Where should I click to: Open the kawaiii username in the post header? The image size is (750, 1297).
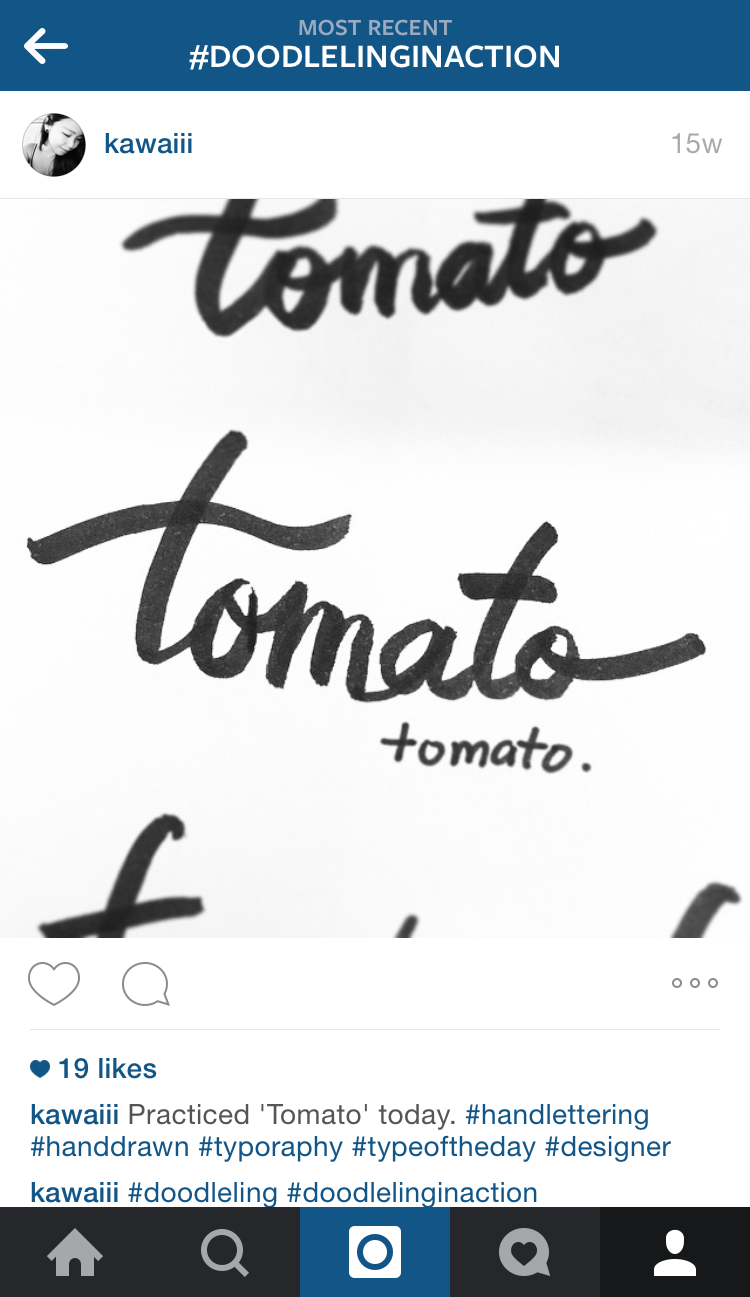coord(148,144)
